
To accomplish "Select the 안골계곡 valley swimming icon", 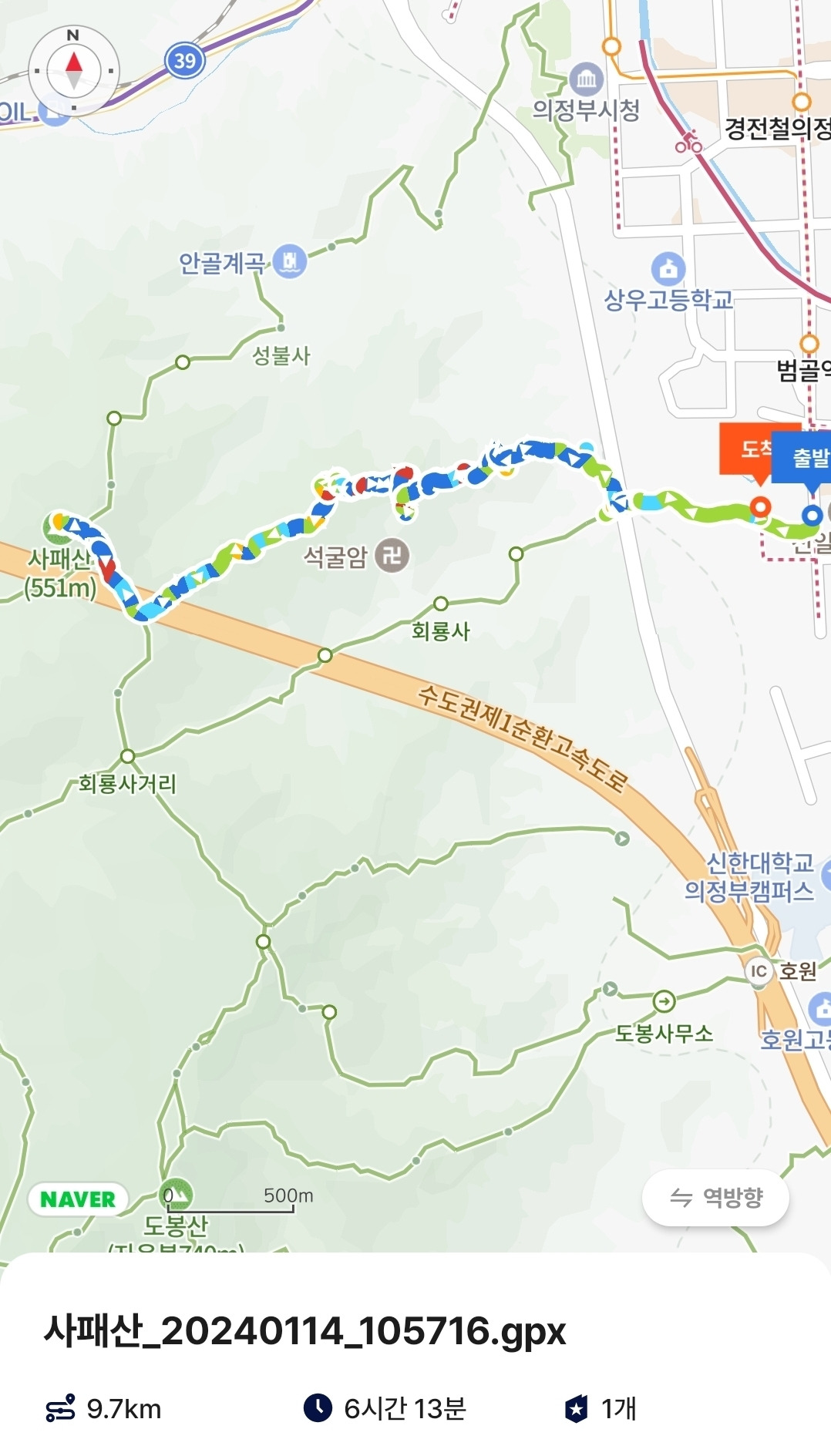I will (288, 261).
